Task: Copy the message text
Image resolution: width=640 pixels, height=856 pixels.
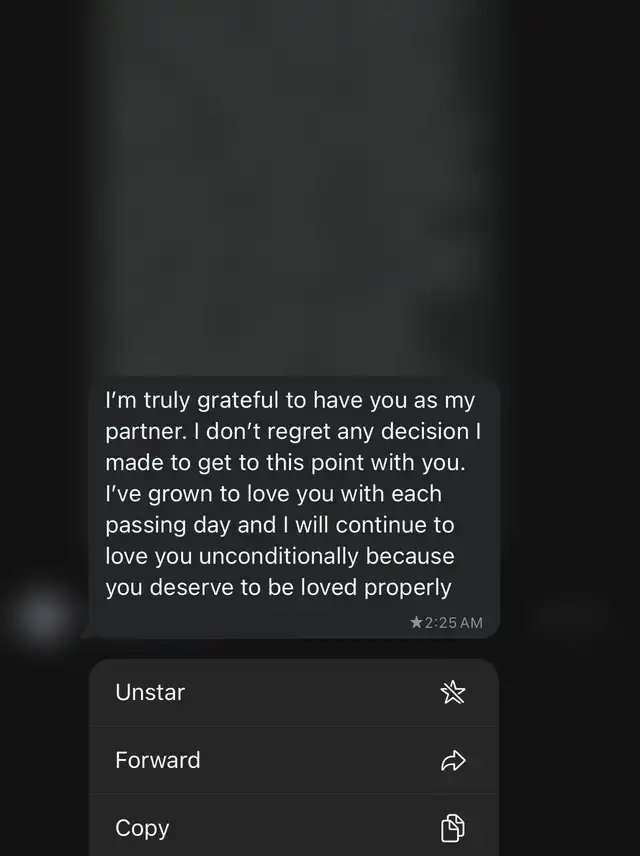Action: pyautogui.click(x=293, y=827)
